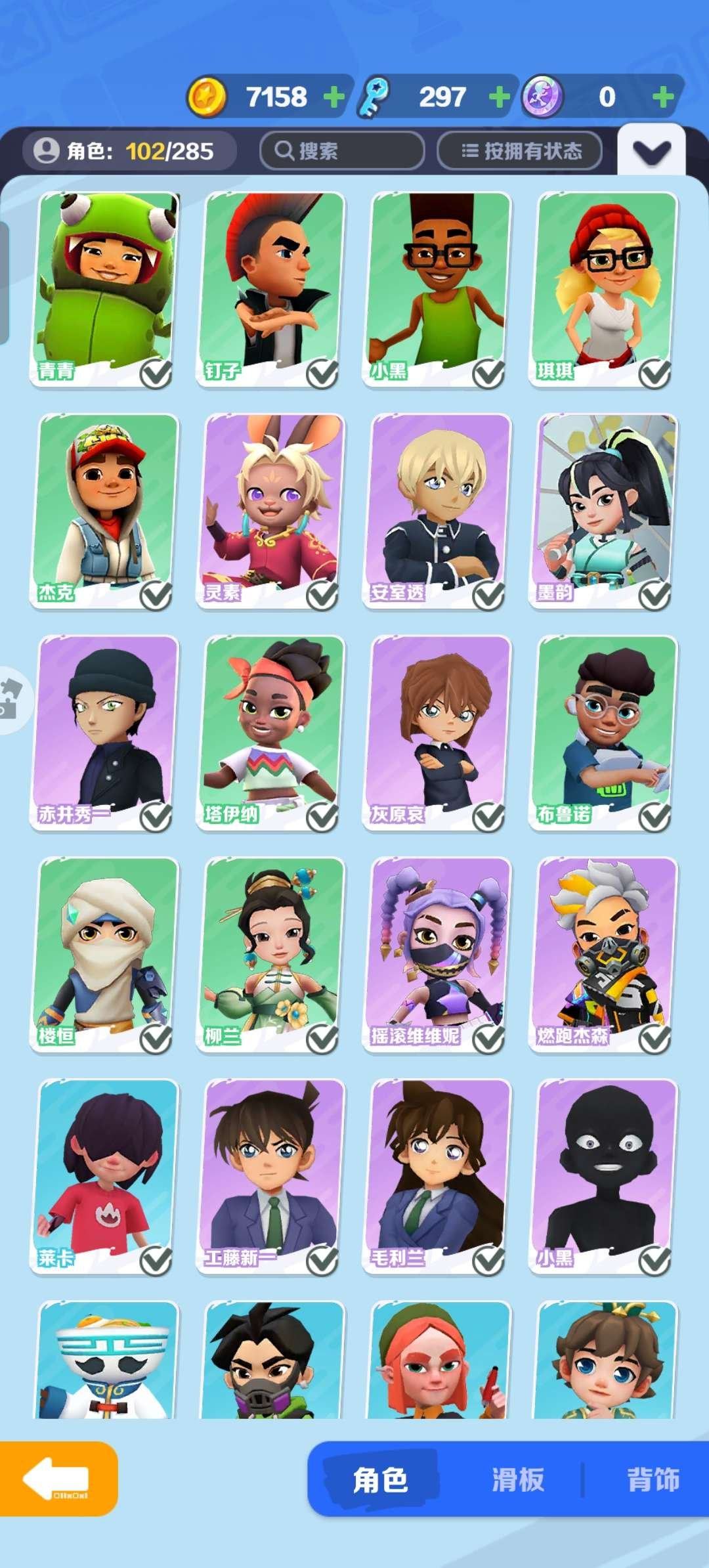The image size is (709, 1568).
Task: Expand the dropdown chevron tab
Action: click(x=651, y=152)
